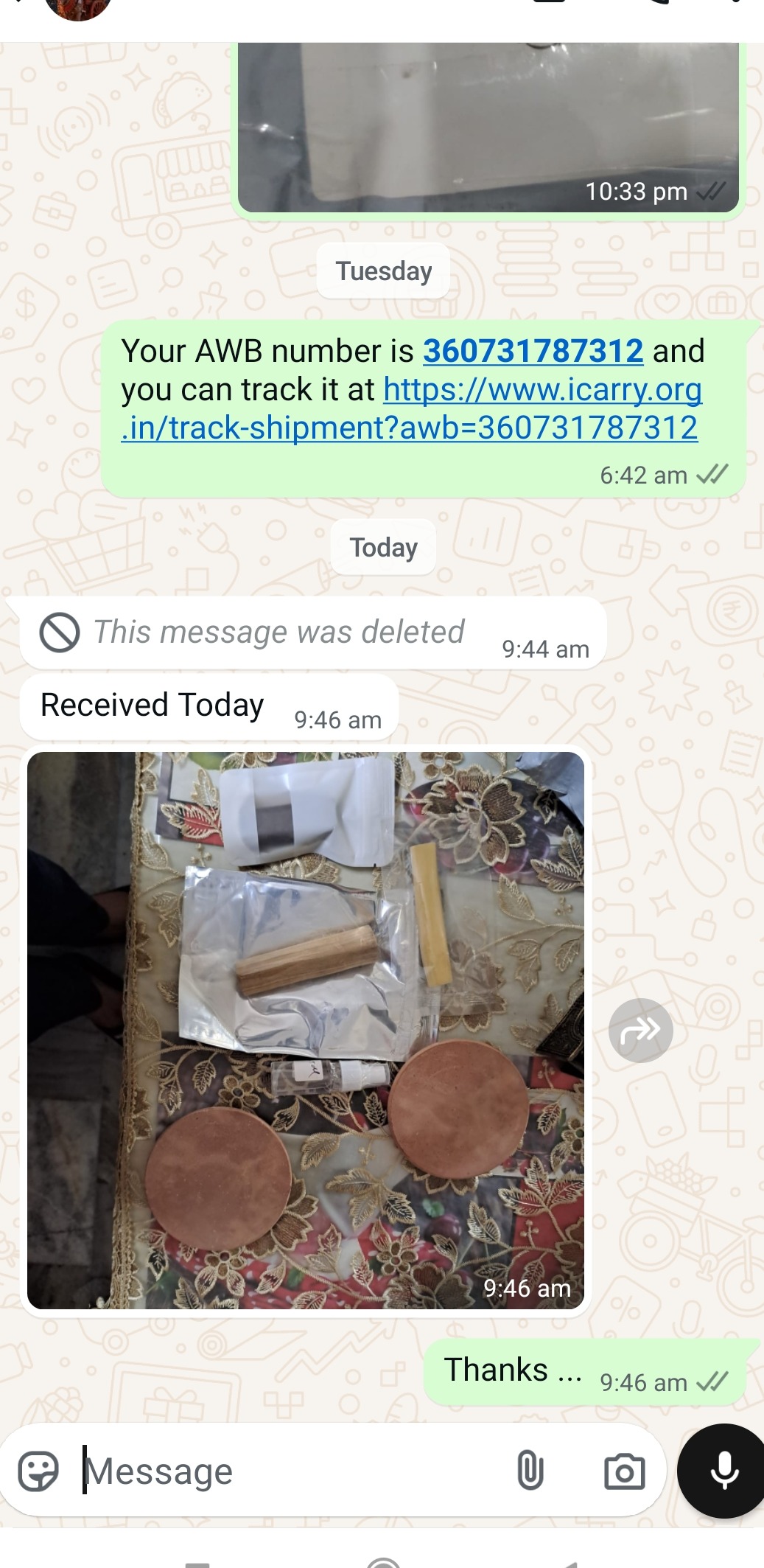
Task: Open the received items photo
Action: 306,1031
